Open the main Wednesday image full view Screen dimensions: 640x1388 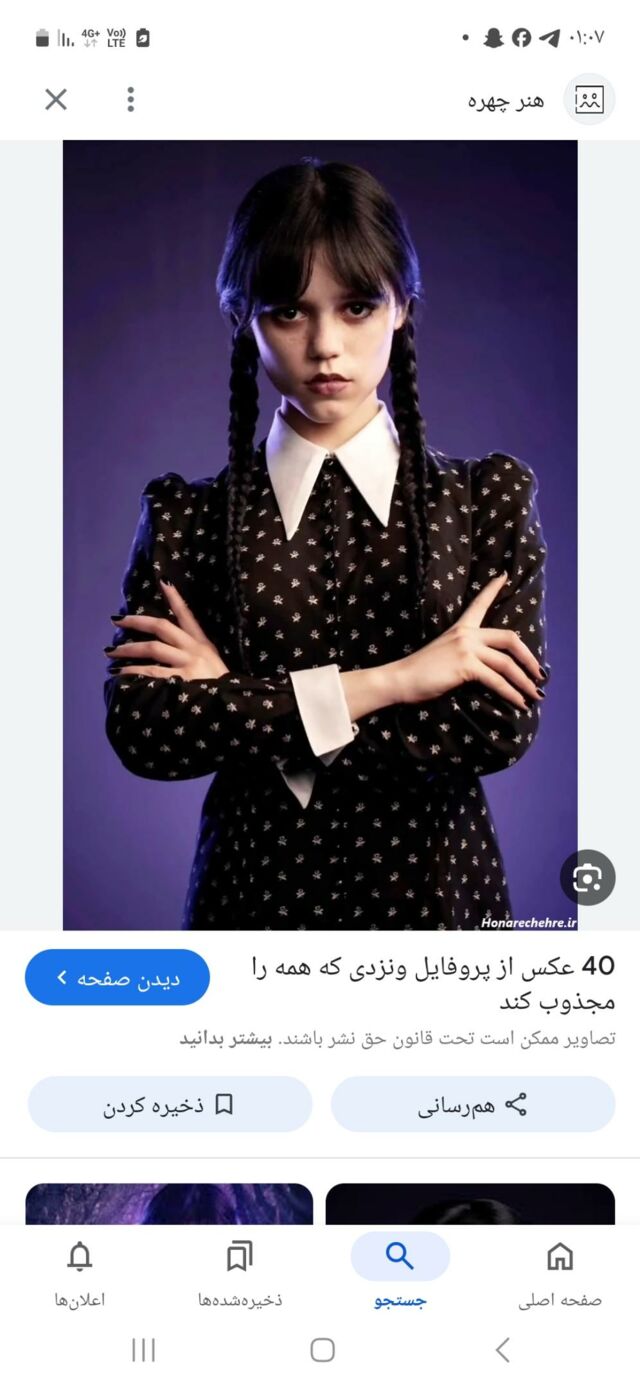pos(320,535)
